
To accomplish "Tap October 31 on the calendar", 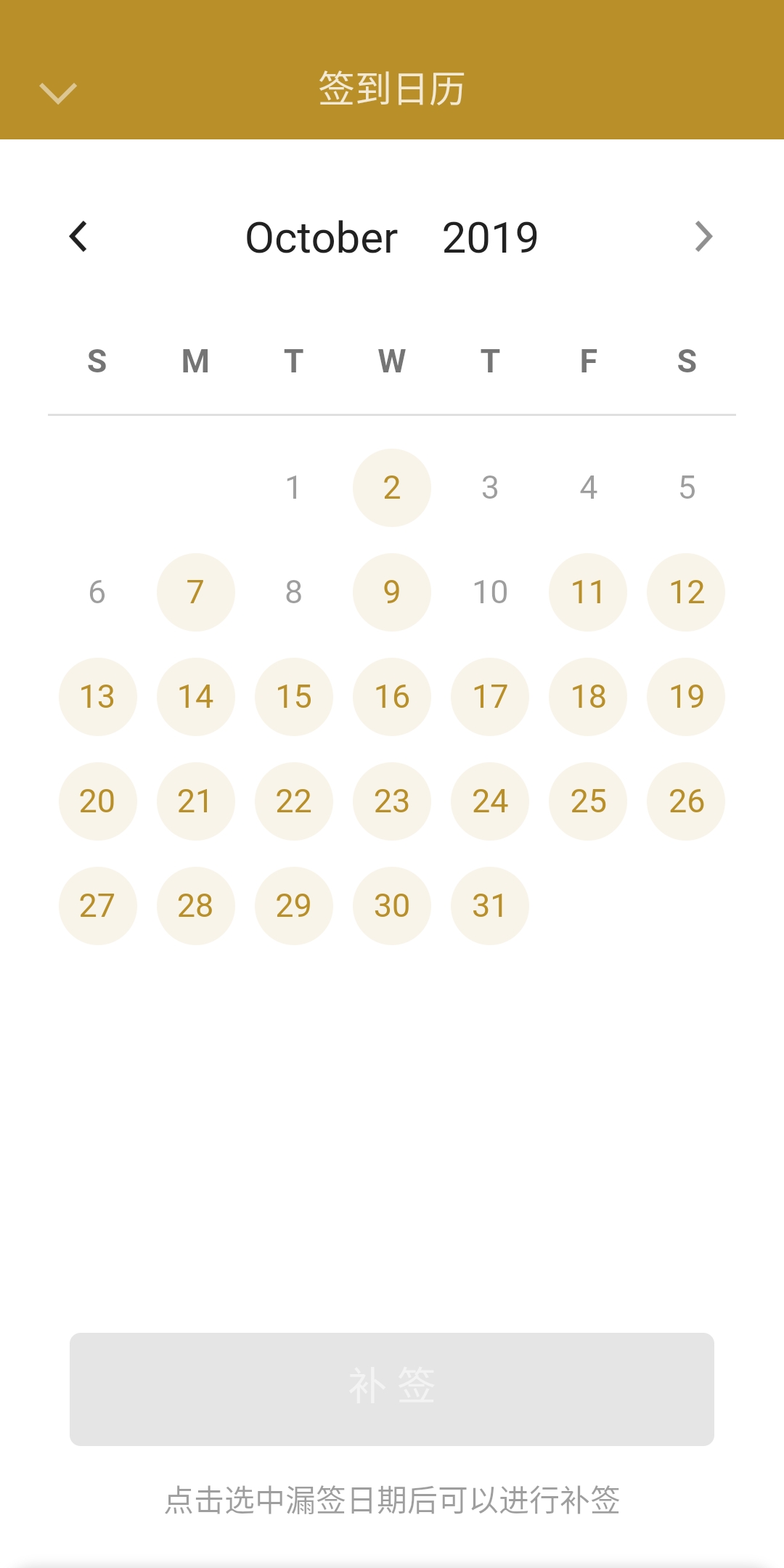I will click(x=490, y=906).
